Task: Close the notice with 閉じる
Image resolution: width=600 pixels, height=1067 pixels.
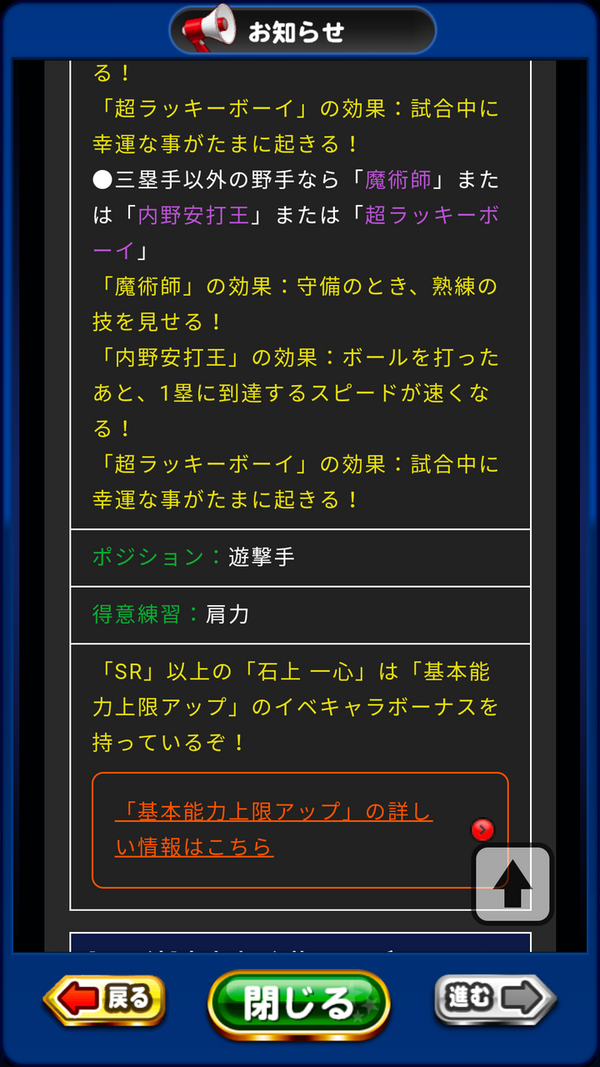Action: click(299, 1002)
